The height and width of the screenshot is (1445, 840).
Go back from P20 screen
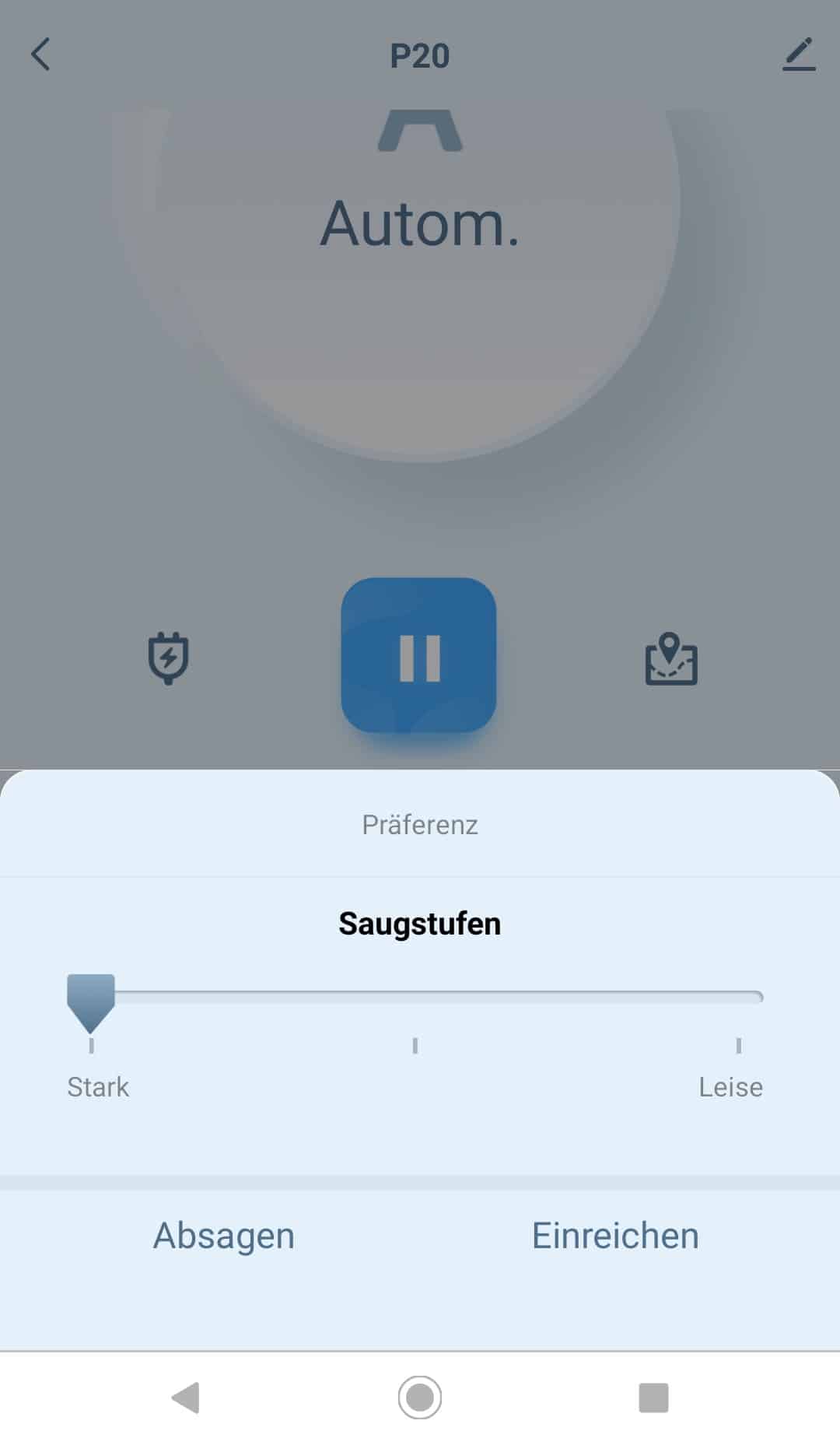pyautogui.click(x=40, y=54)
